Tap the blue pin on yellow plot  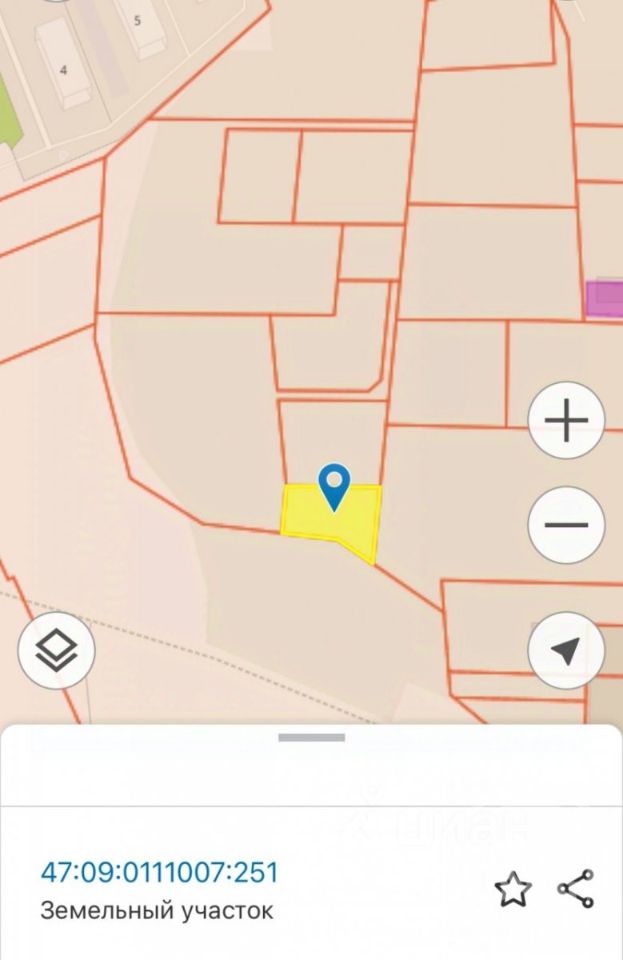(x=333, y=486)
